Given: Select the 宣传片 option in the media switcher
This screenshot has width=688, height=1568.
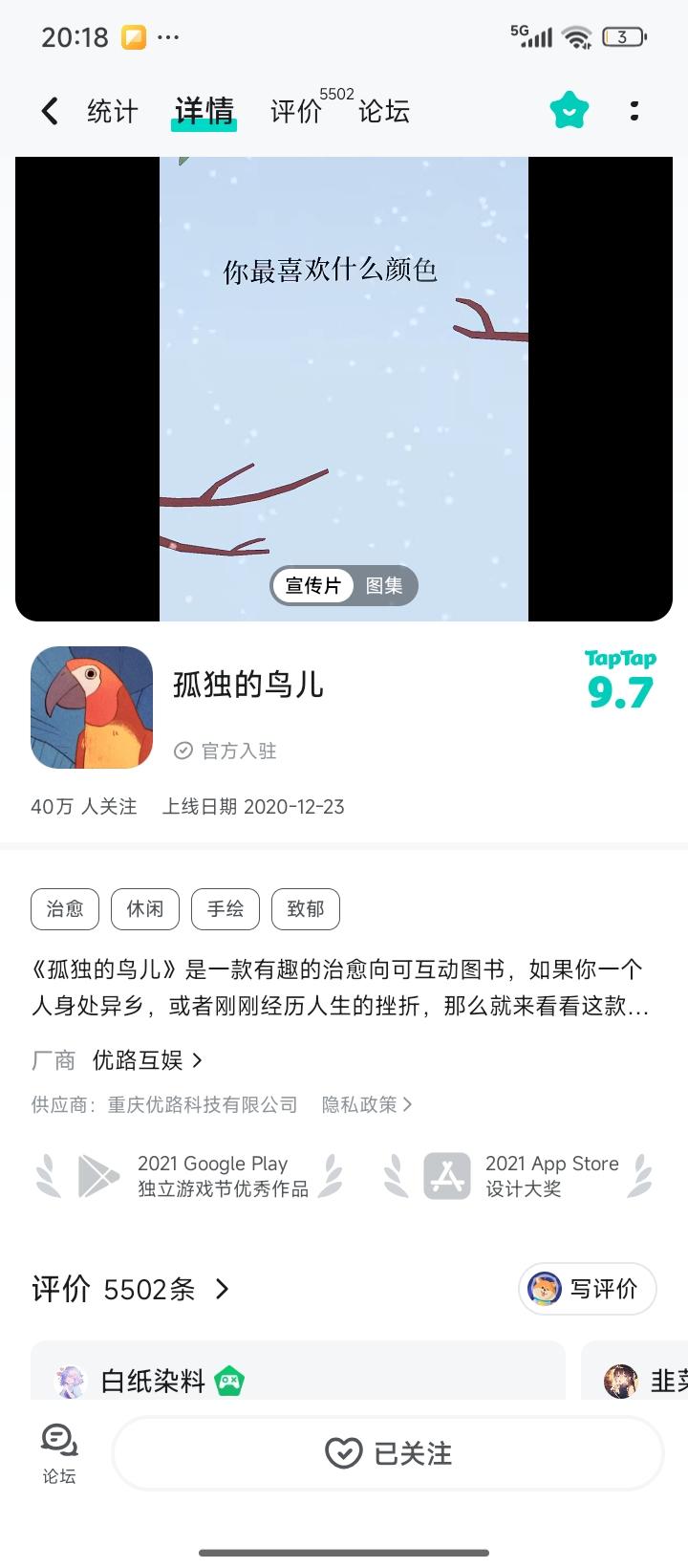Looking at the screenshot, I should [x=312, y=586].
